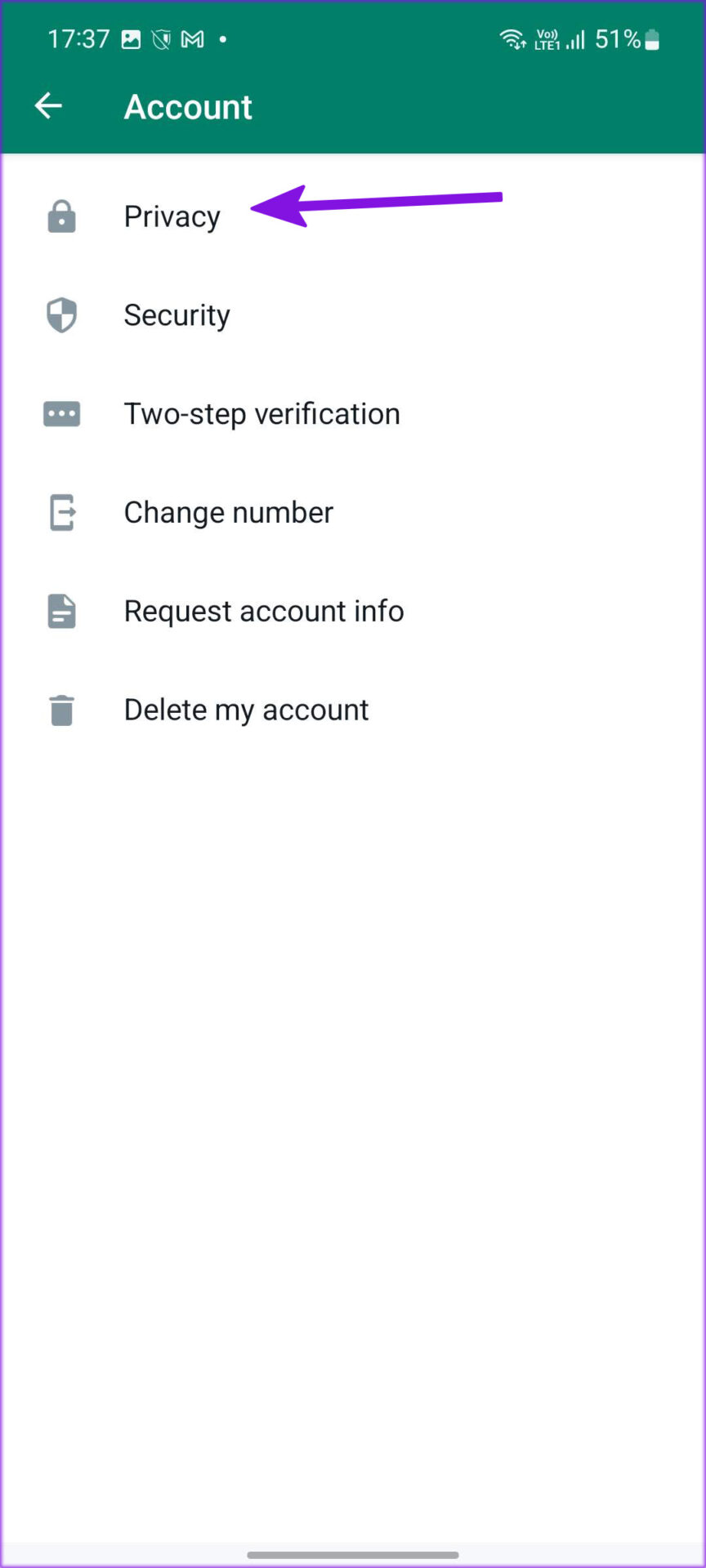Image resolution: width=706 pixels, height=1568 pixels.
Task: Select Change number
Action: [x=353, y=513]
